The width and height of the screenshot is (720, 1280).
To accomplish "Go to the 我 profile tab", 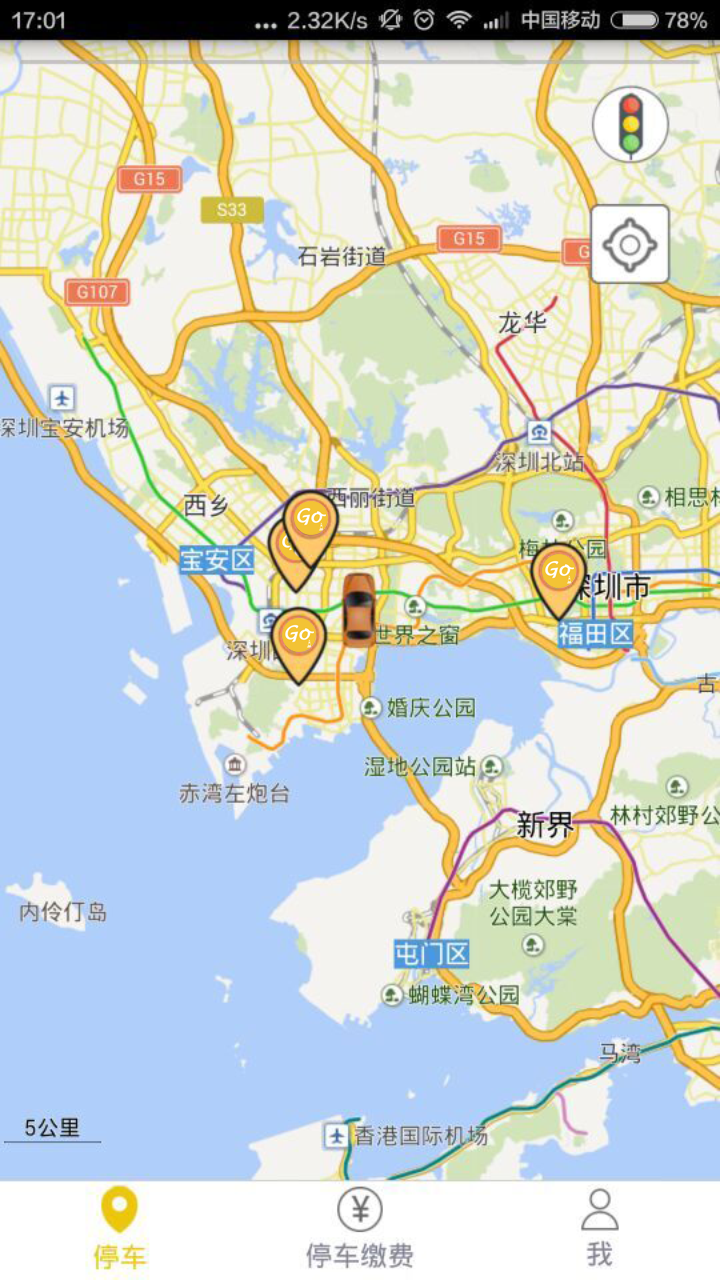I will (599, 1228).
